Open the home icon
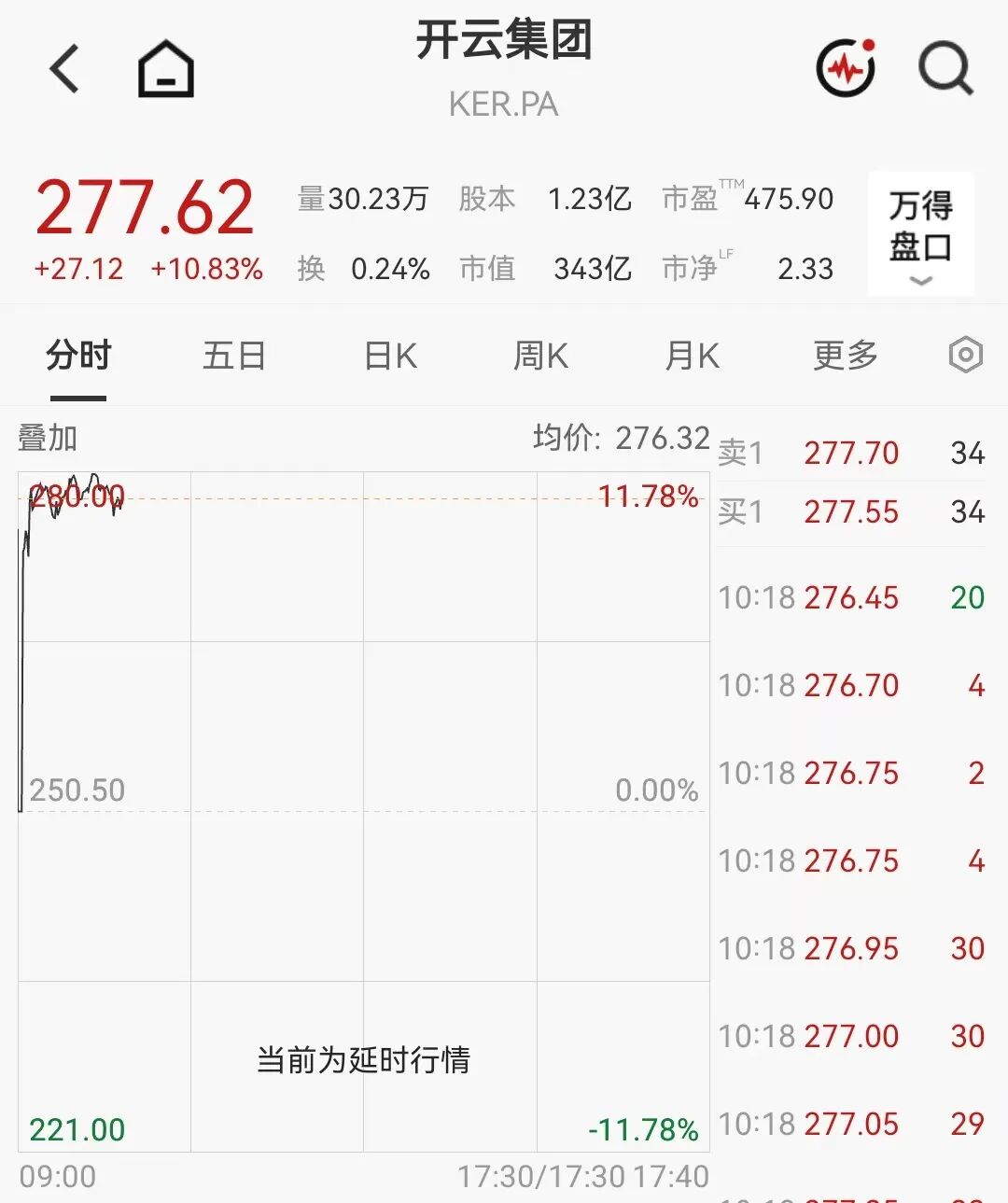 tap(165, 69)
